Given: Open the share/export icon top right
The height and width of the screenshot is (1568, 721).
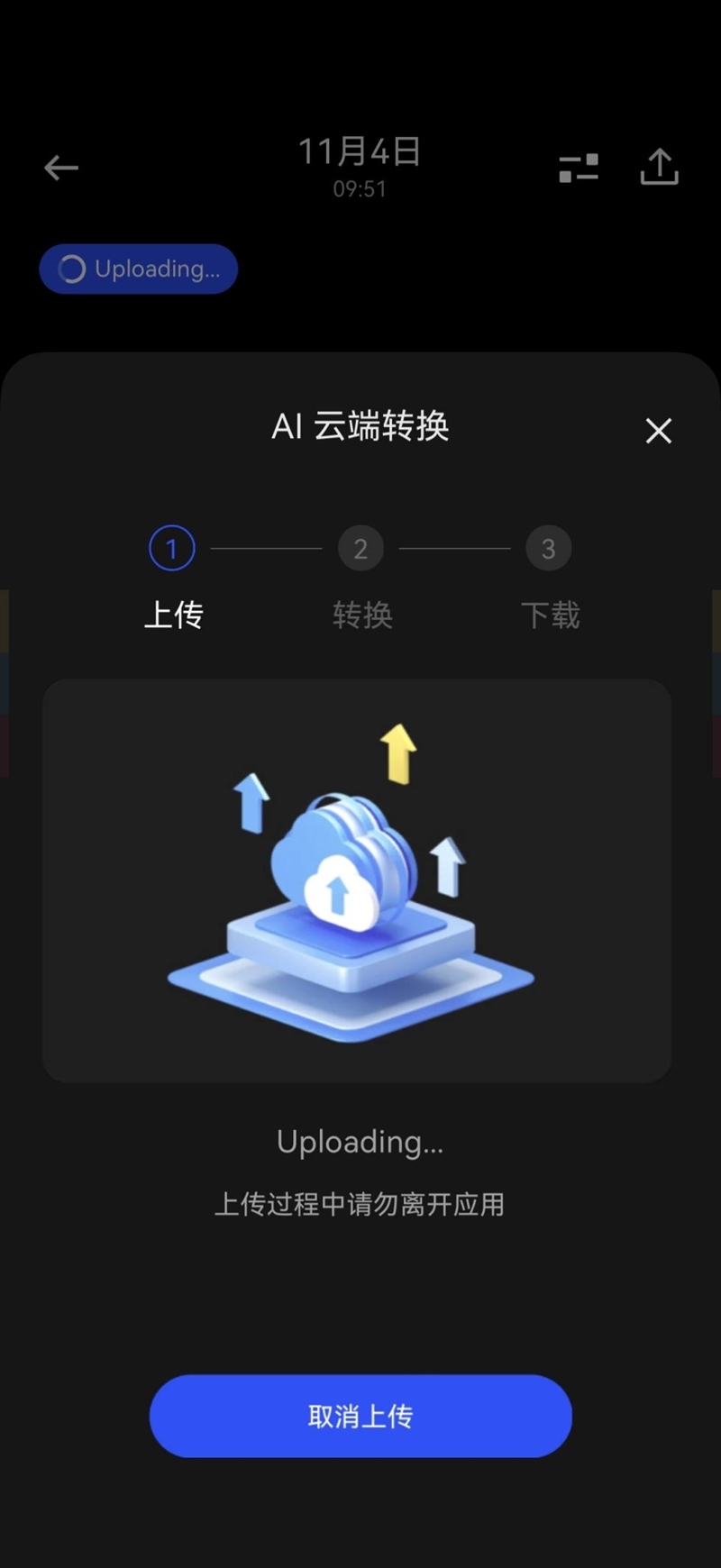Looking at the screenshot, I should click(659, 168).
